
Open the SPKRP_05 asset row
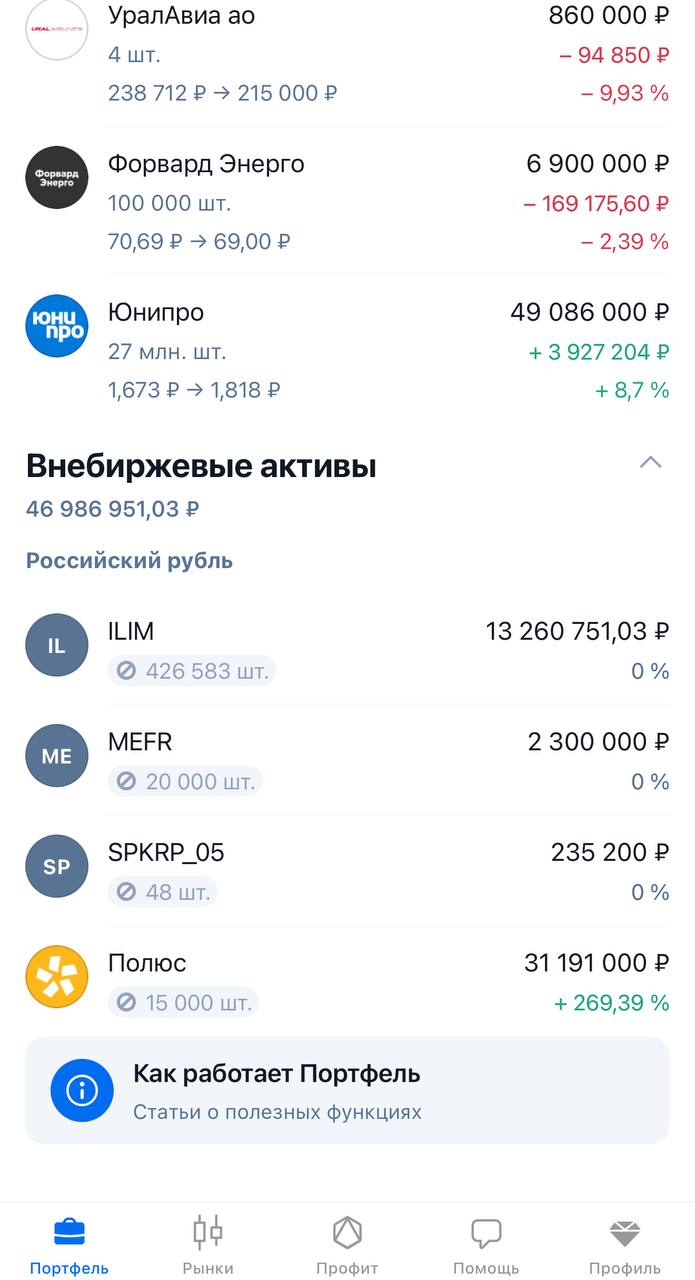pos(347,871)
